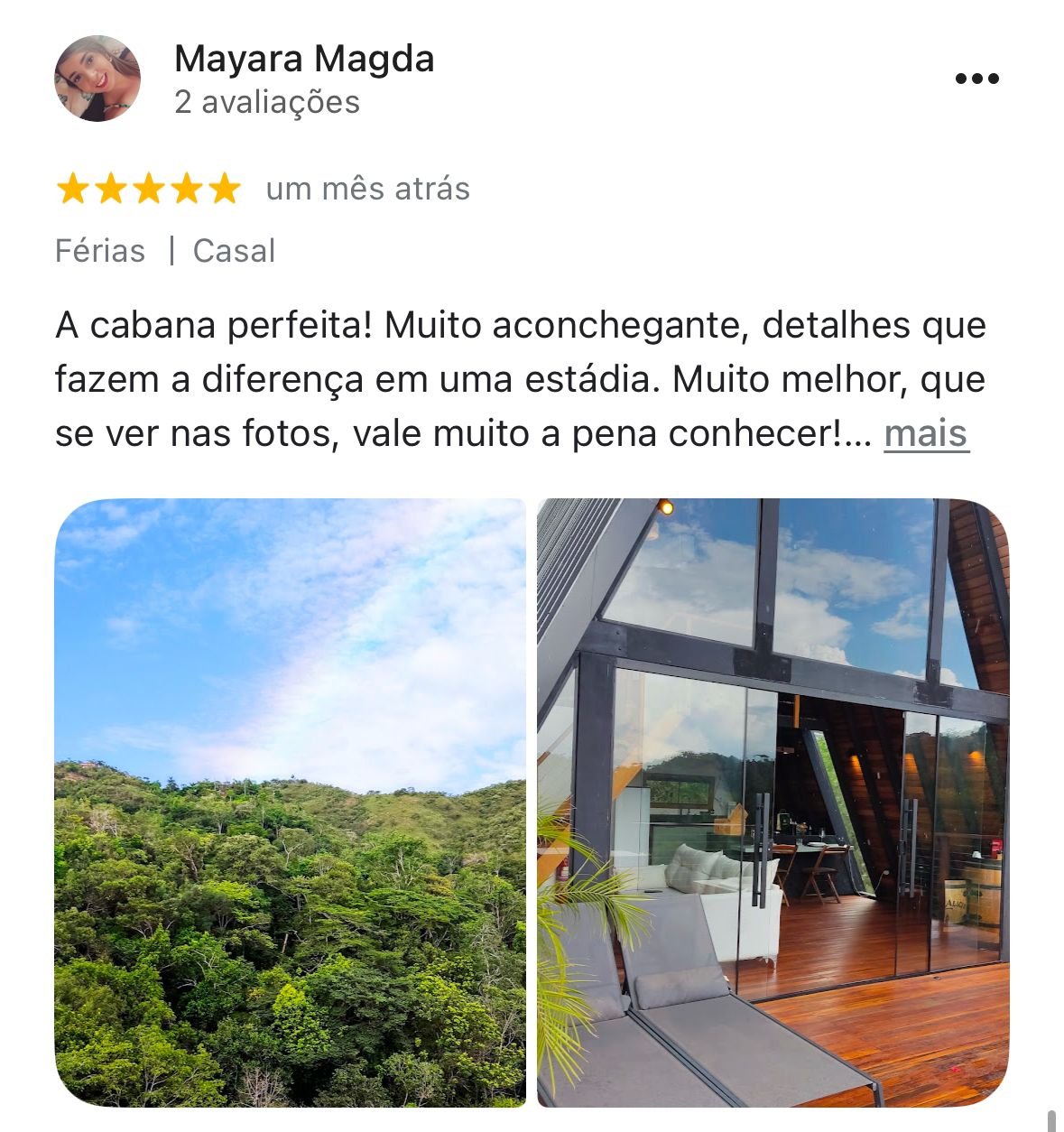View the forest hillside photo
Viewport: 1064px width, 1132px height.
290,802
